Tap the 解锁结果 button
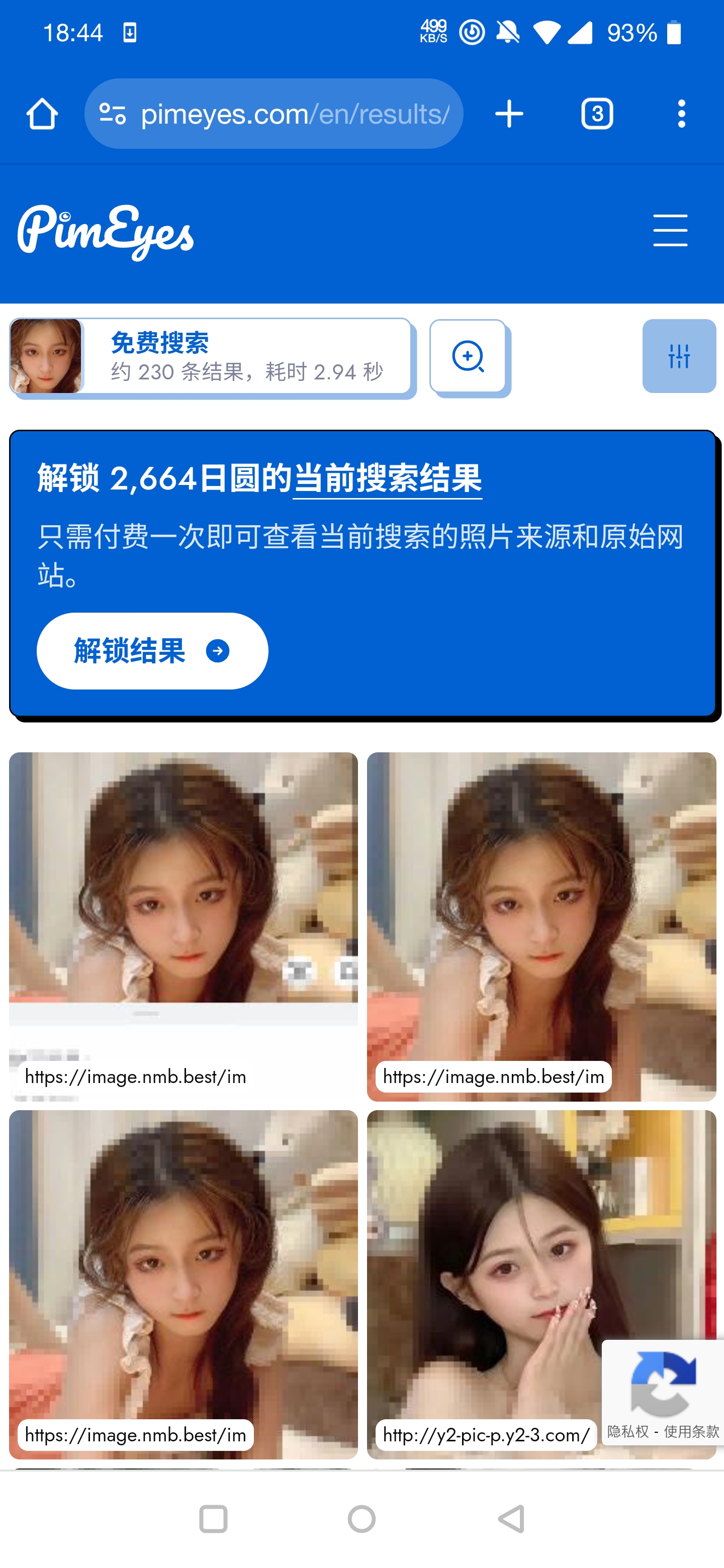 point(152,651)
